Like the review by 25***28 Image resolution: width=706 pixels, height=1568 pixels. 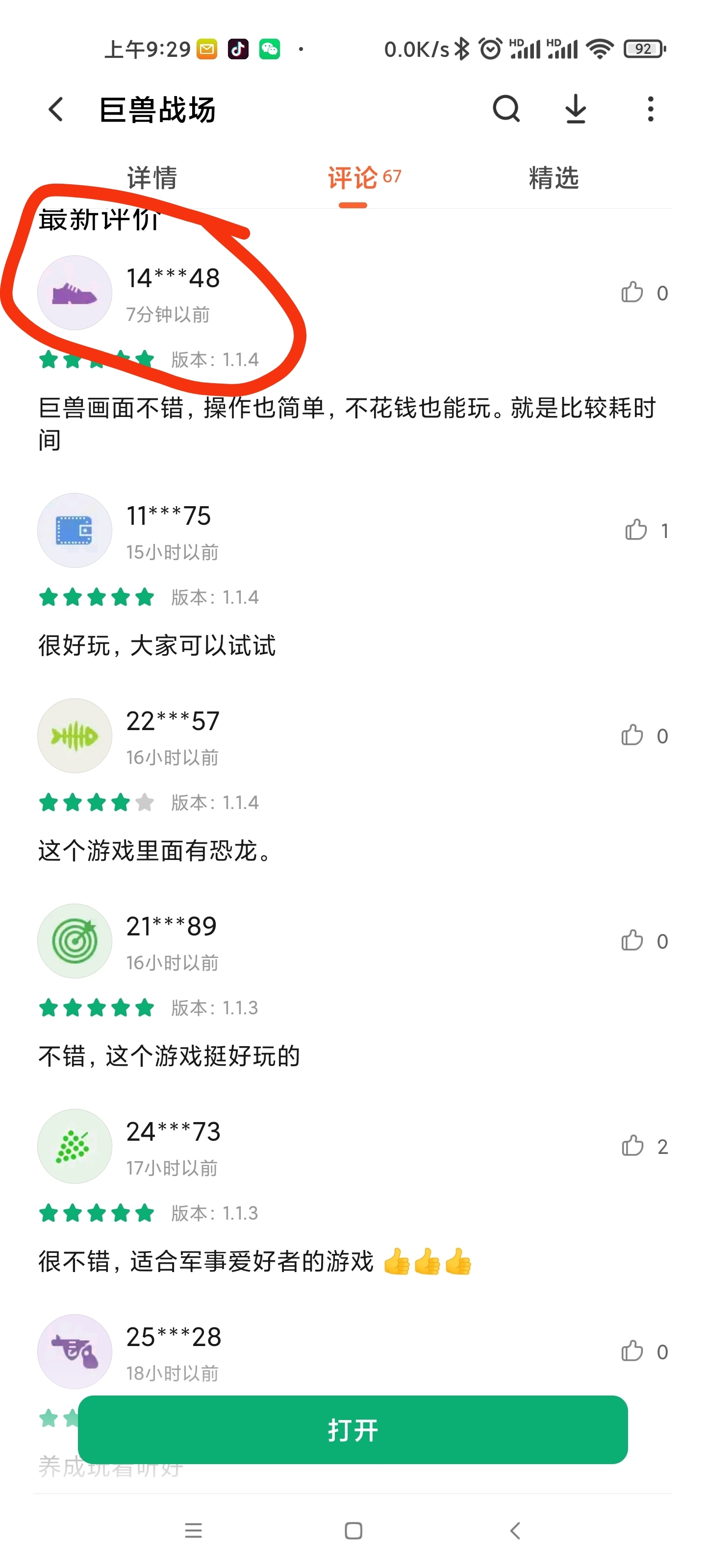pyautogui.click(x=632, y=1351)
